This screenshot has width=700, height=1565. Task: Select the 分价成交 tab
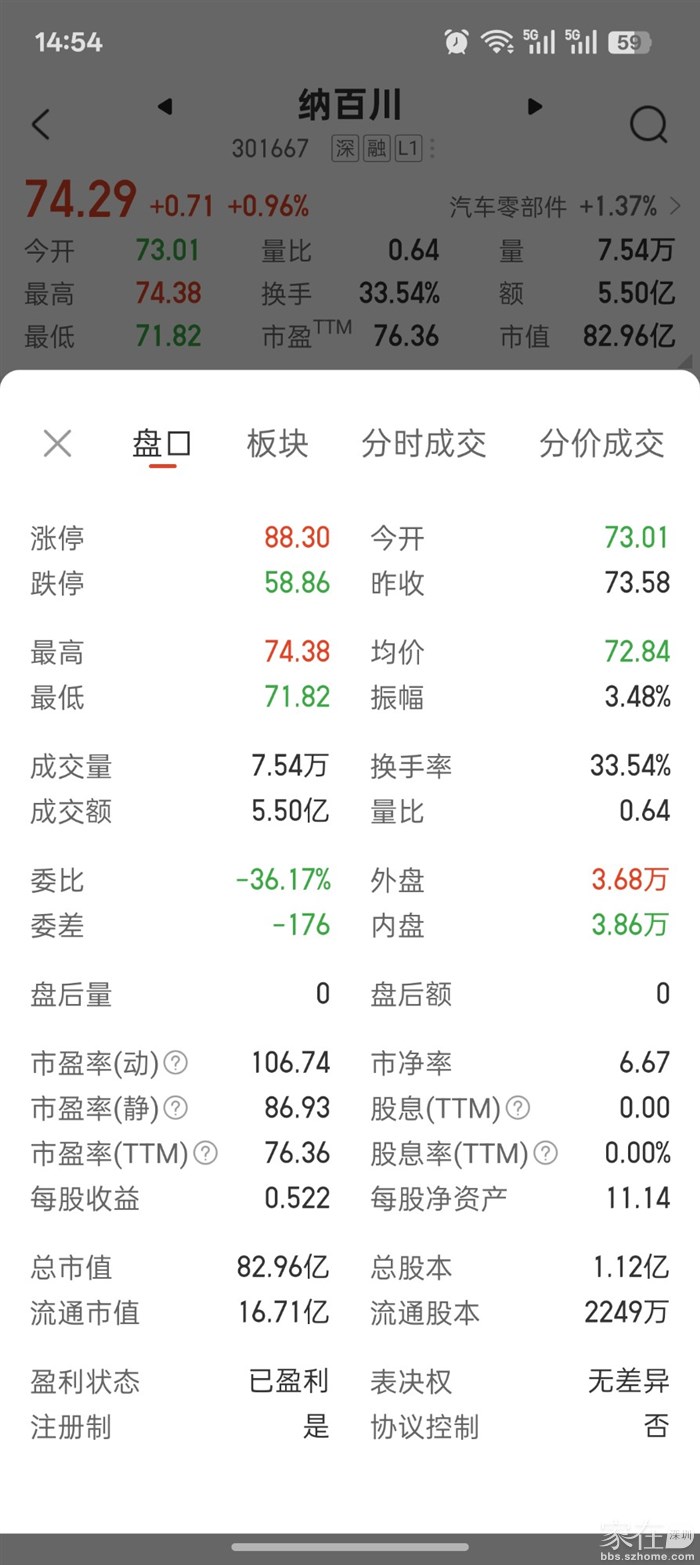pyautogui.click(x=601, y=443)
